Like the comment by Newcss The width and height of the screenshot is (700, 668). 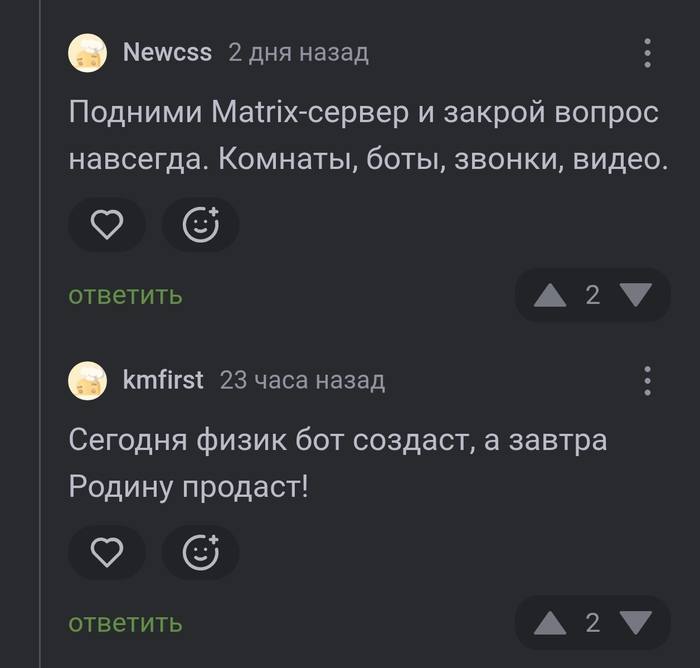[107, 225]
